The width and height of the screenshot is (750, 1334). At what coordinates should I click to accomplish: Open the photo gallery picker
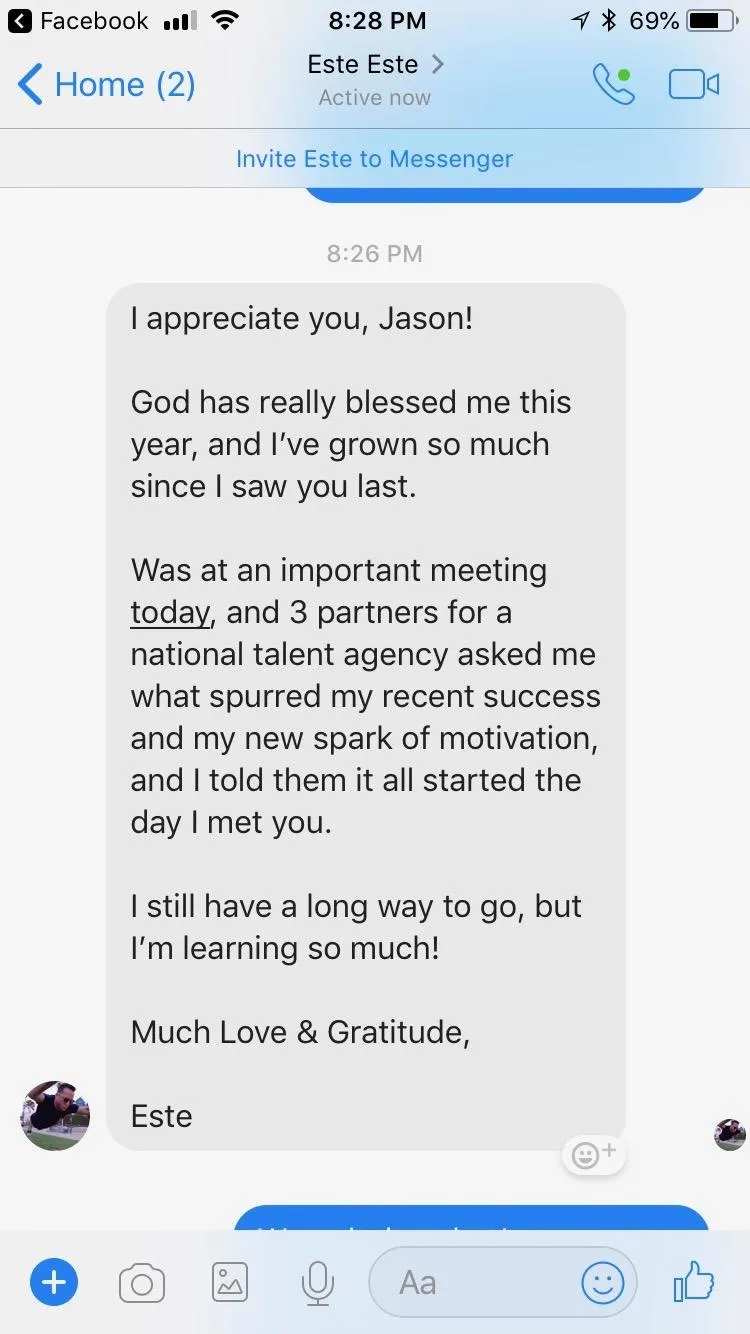point(229,1282)
